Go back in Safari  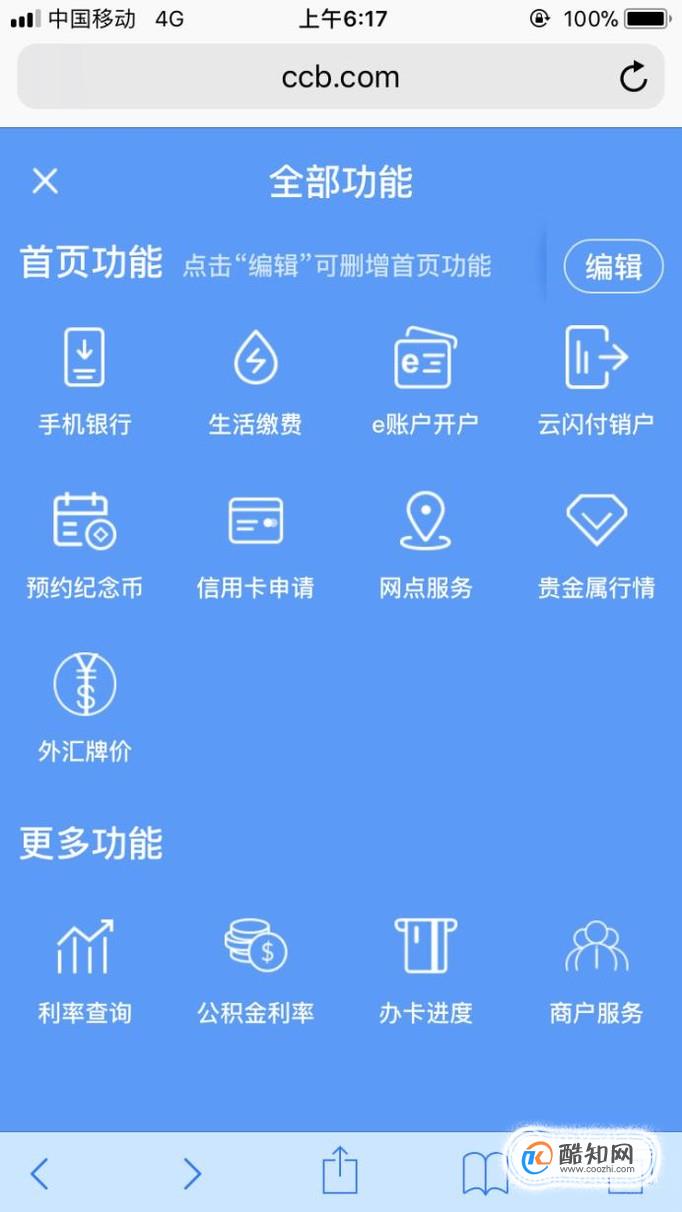pyautogui.click(x=40, y=1173)
